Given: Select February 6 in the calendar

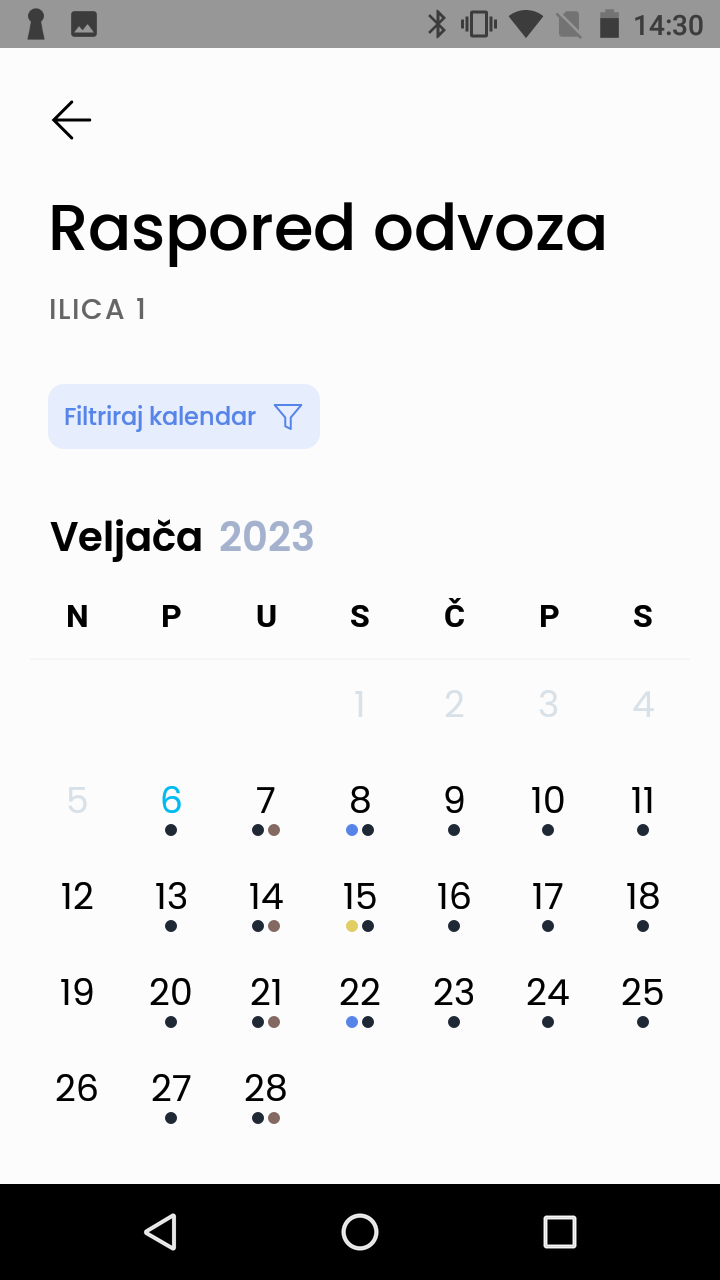Looking at the screenshot, I should click(171, 806).
